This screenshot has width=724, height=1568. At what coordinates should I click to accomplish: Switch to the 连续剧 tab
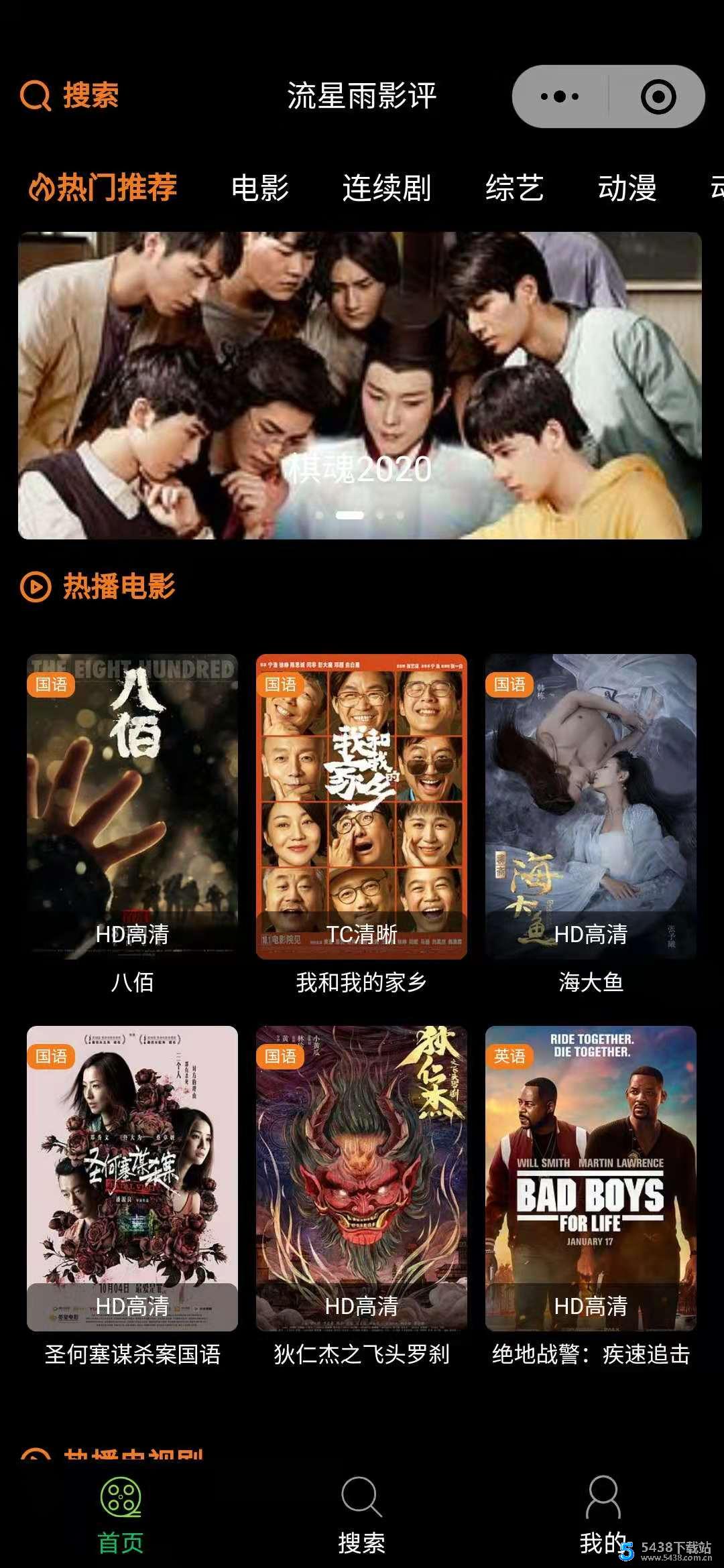pos(387,188)
